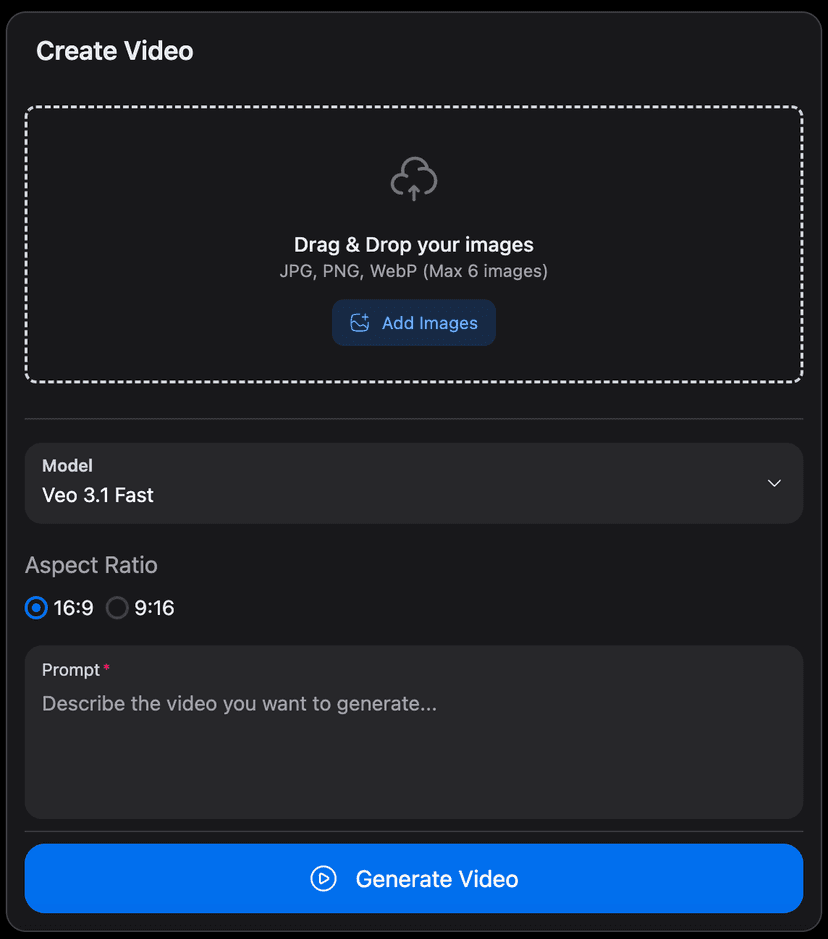This screenshot has height=939, width=828.
Task: Select the 16:9 aspect ratio
Action: [37, 608]
